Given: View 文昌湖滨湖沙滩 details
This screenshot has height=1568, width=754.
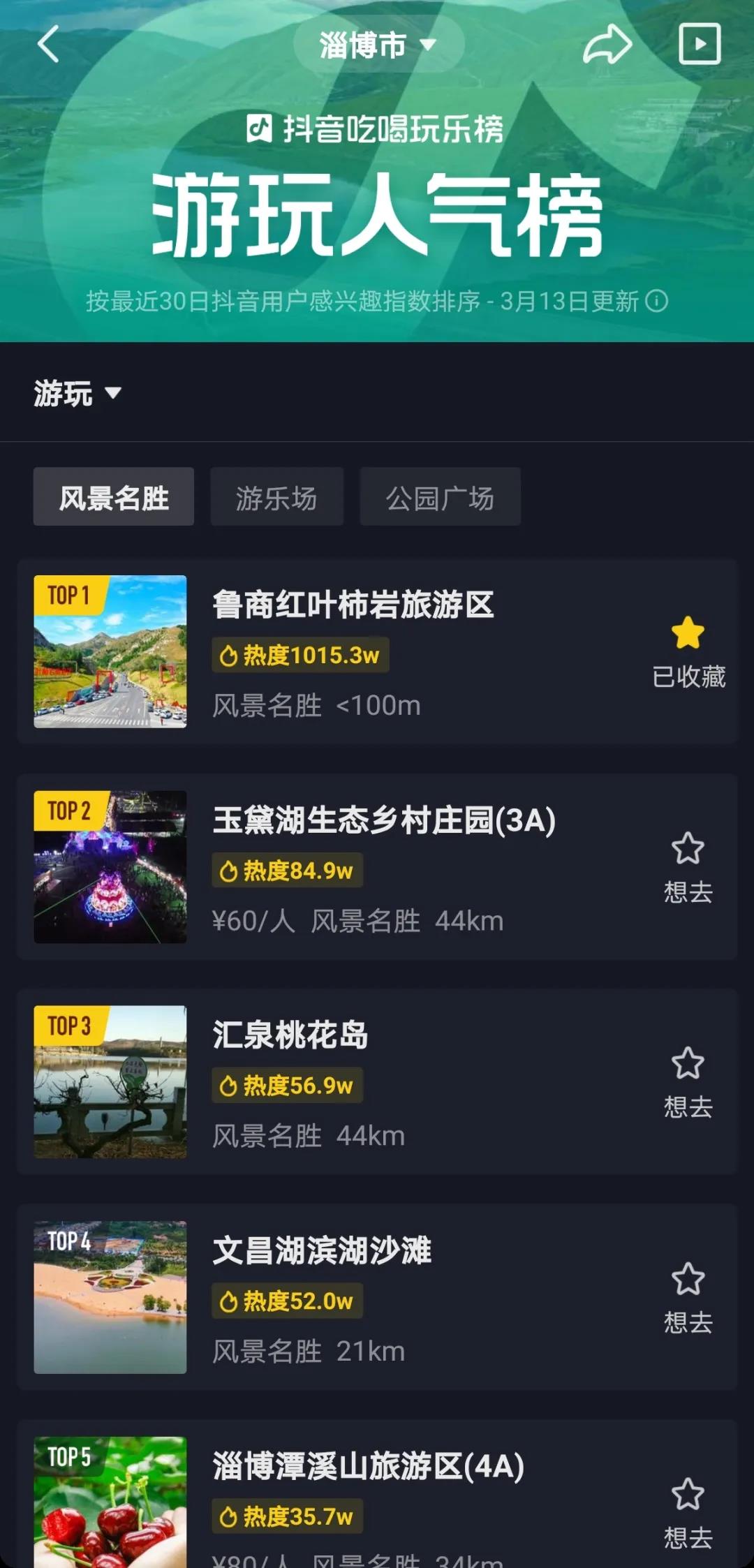Looking at the screenshot, I should click(x=322, y=1250).
